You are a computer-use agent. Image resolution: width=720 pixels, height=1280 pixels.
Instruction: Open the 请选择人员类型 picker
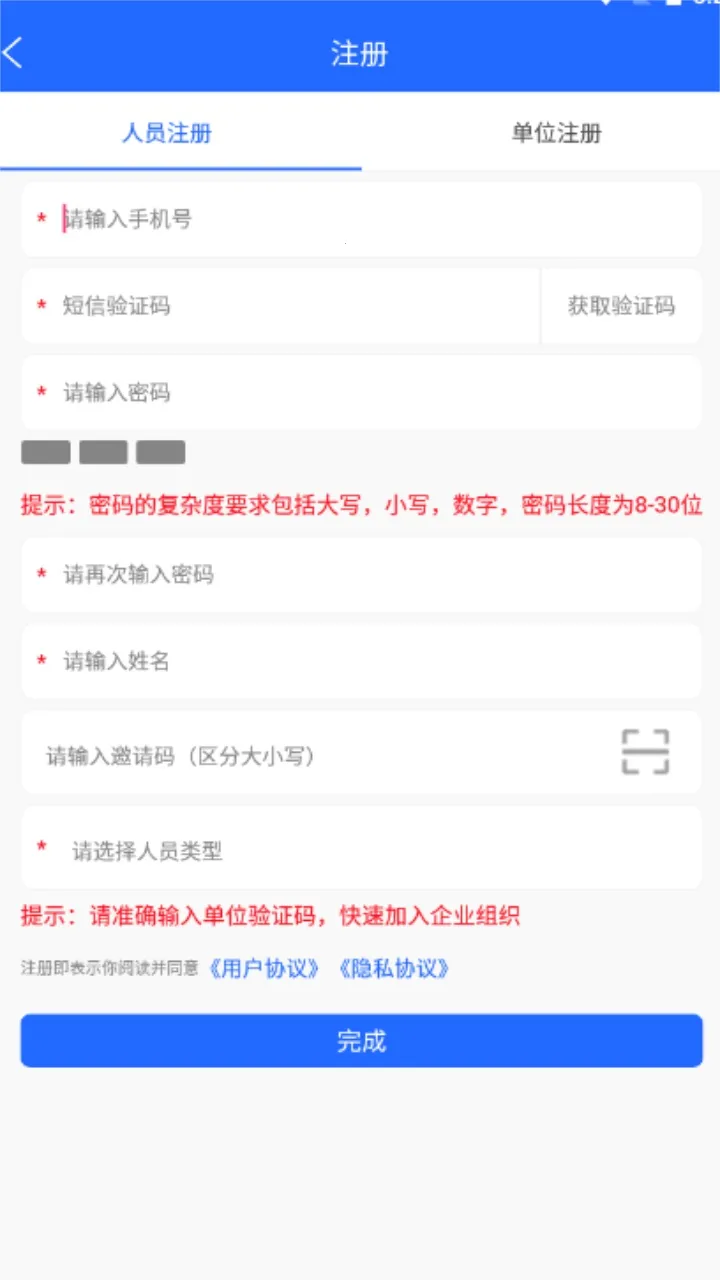coord(360,847)
